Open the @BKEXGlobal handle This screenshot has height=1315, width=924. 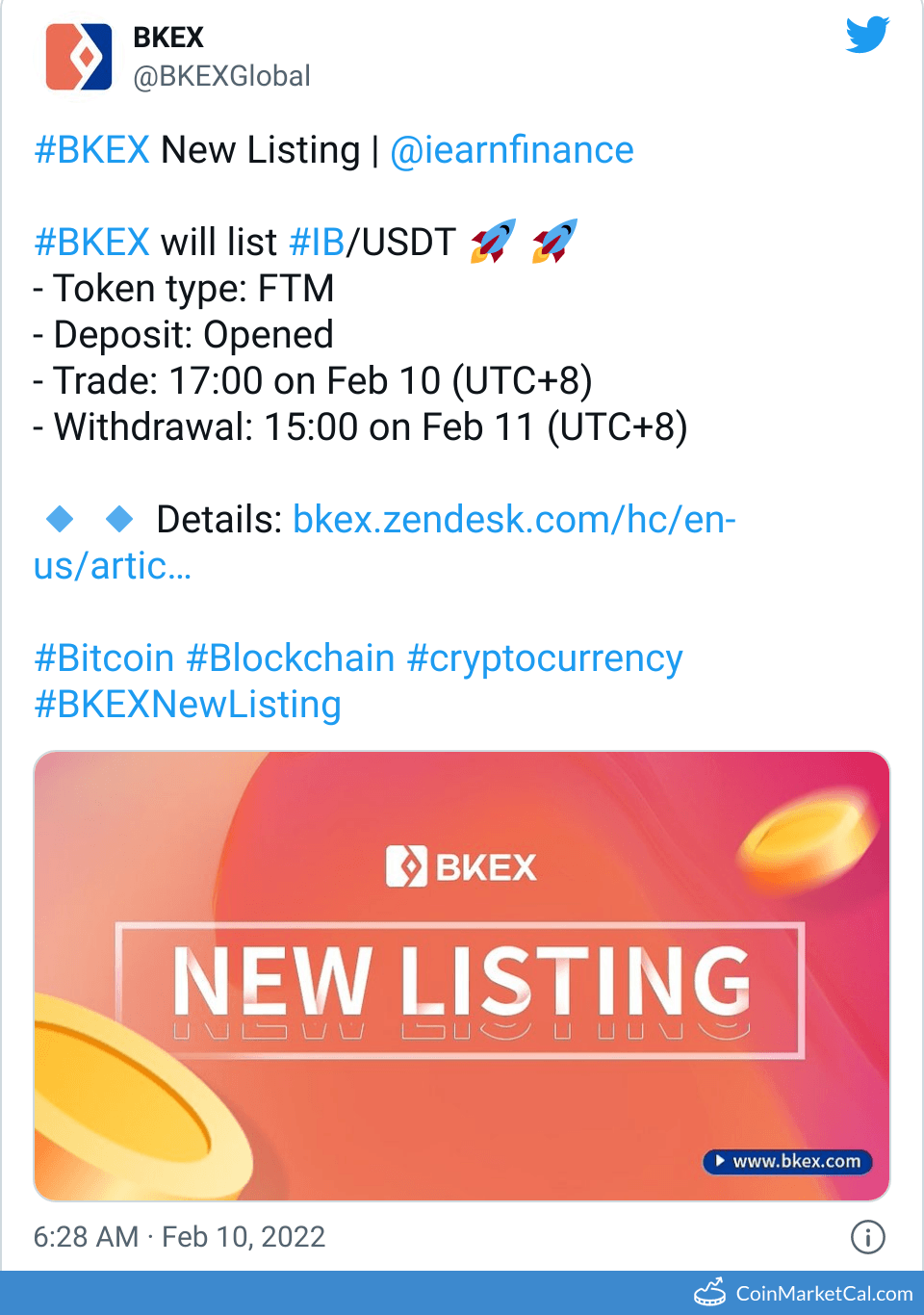point(221,76)
